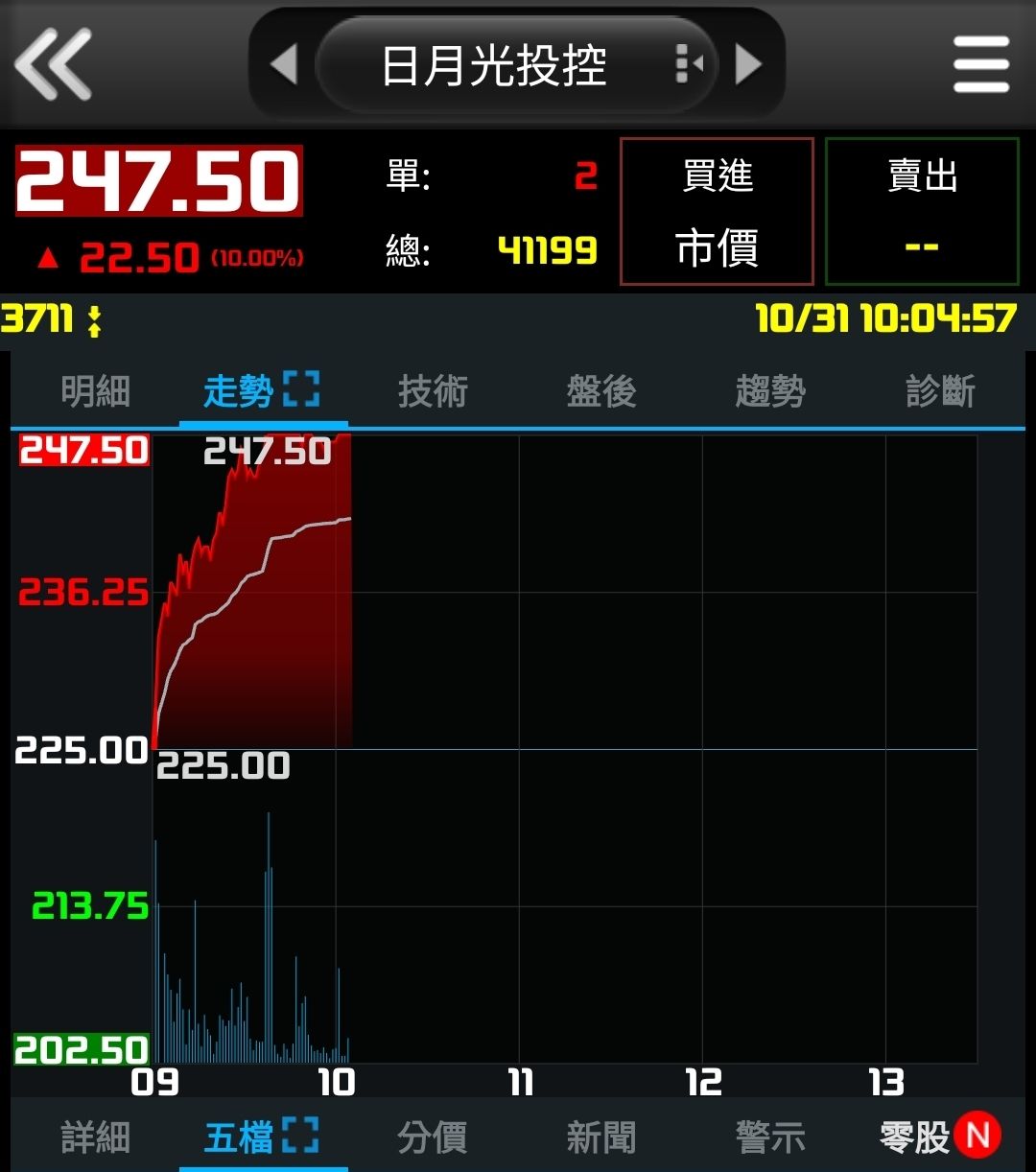This screenshot has width=1036, height=1172.
Task: Switch to the previous stock
Action: tap(284, 65)
